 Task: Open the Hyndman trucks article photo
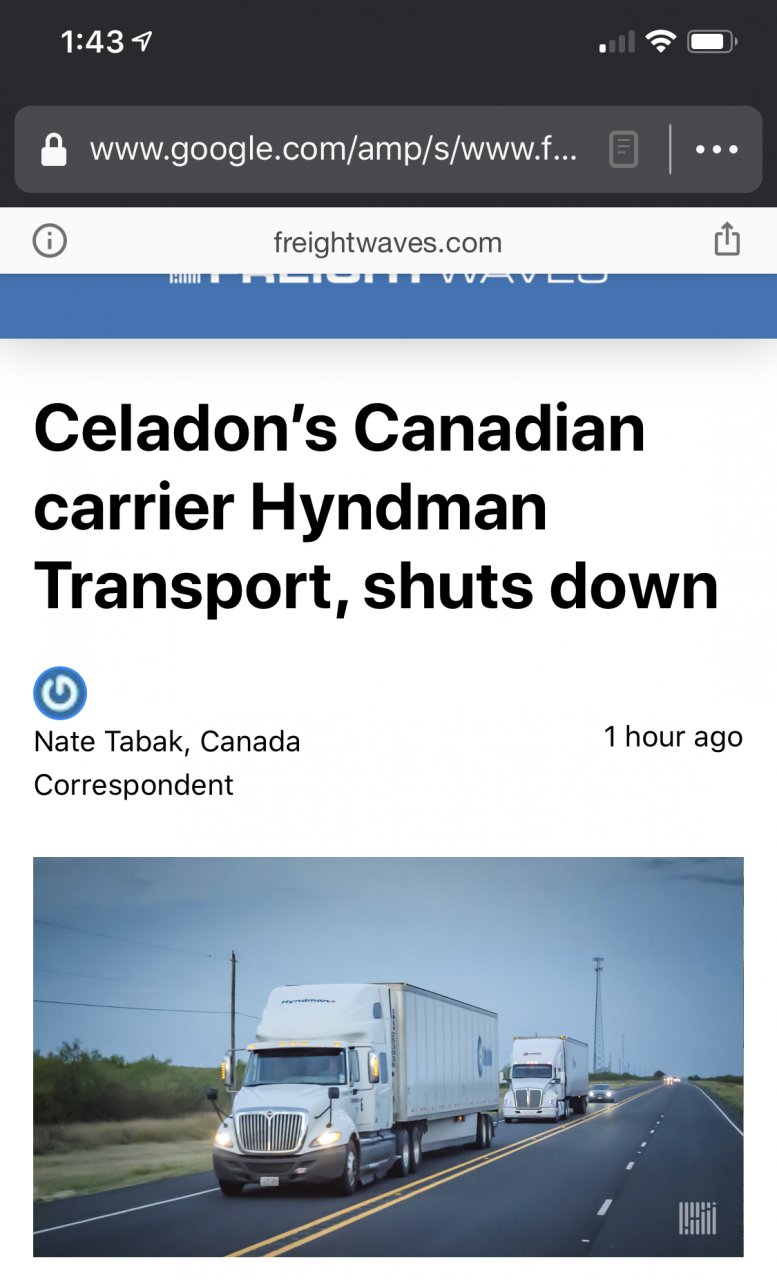click(x=388, y=1055)
